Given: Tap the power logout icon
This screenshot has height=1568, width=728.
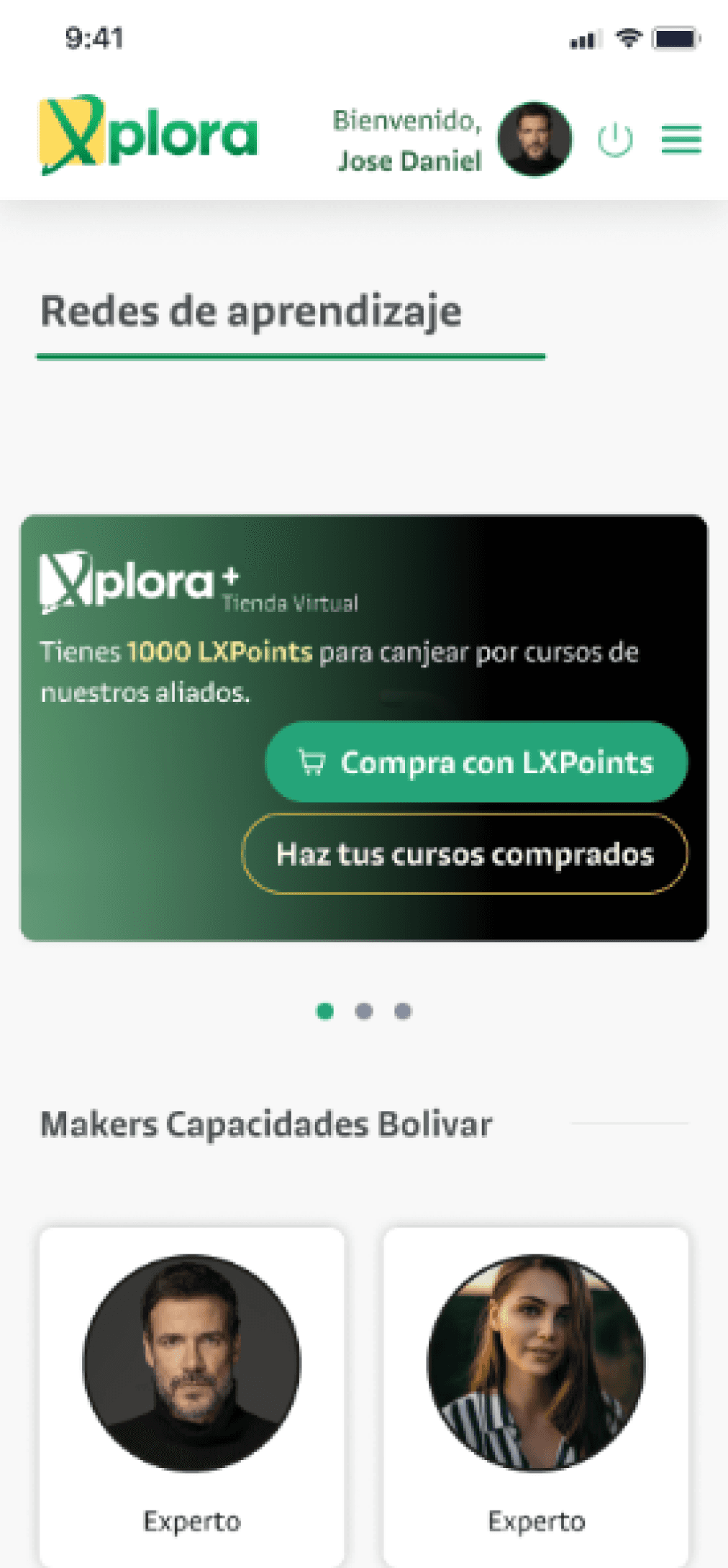Looking at the screenshot, I should (615, 140).
